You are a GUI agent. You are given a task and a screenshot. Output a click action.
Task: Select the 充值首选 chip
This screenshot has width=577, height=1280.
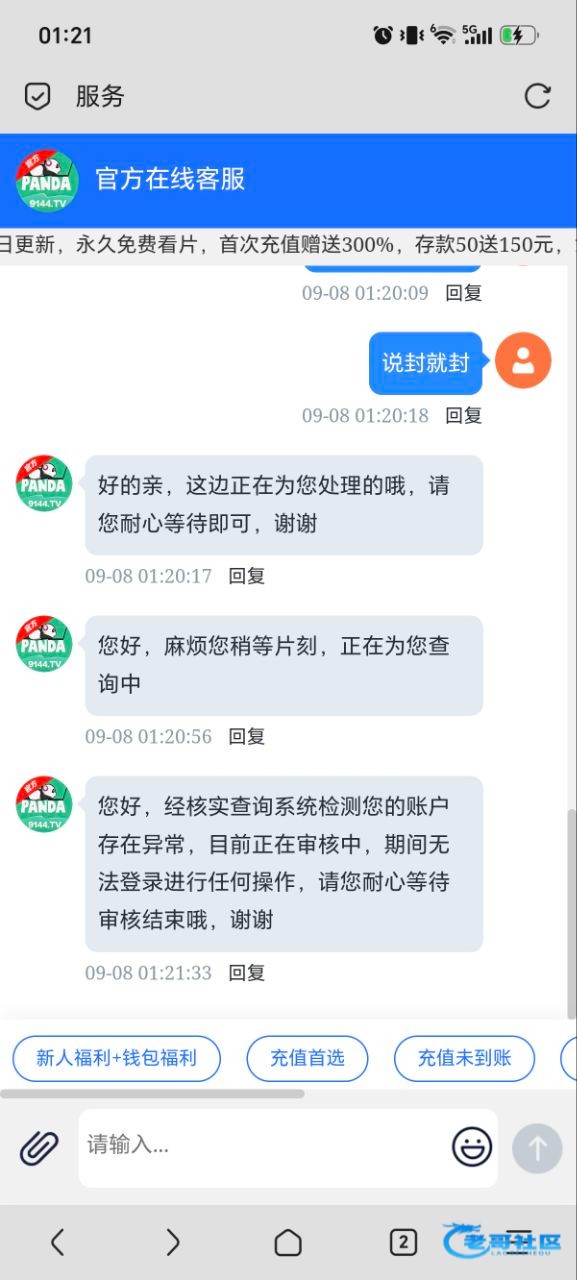[x=307, y=1058]
